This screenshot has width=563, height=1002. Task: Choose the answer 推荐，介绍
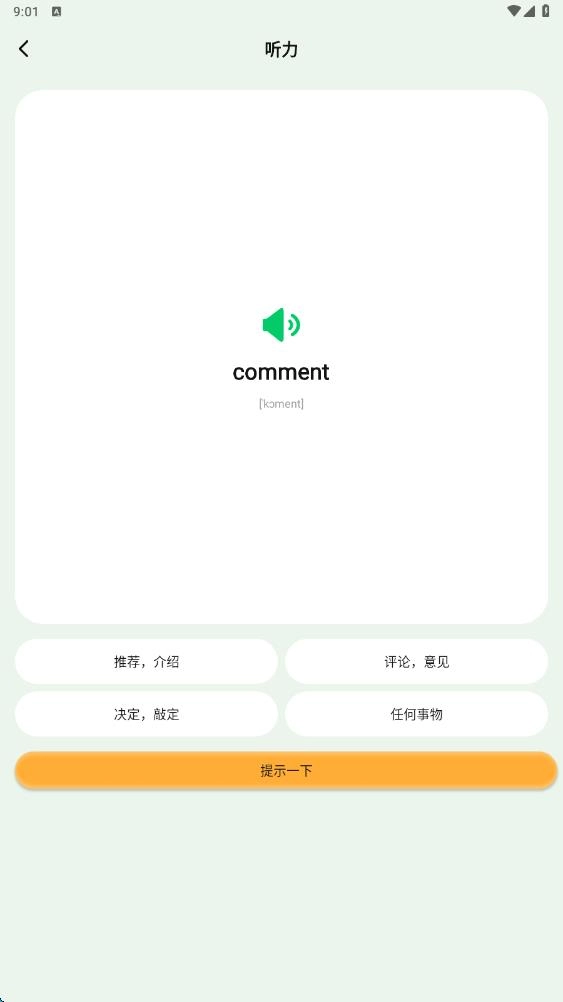pos(146,661)
